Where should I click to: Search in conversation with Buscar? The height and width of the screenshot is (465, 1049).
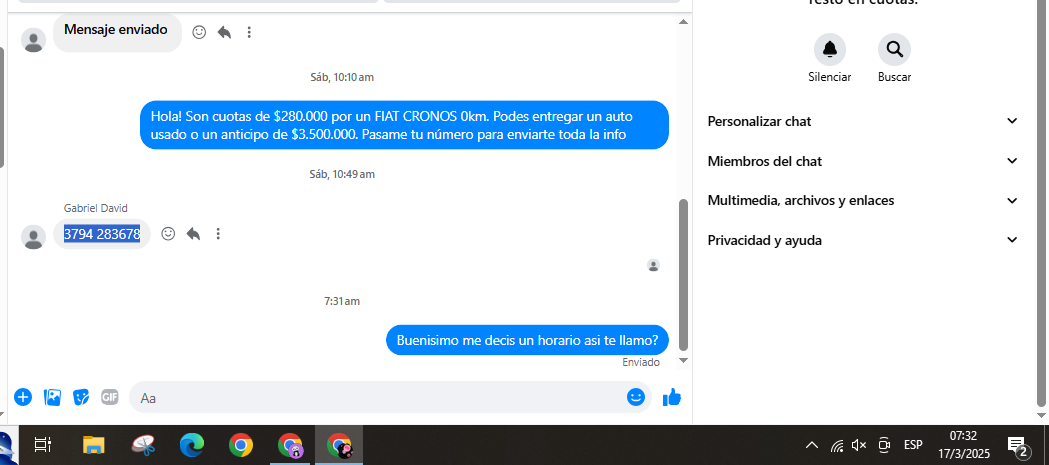894,50
